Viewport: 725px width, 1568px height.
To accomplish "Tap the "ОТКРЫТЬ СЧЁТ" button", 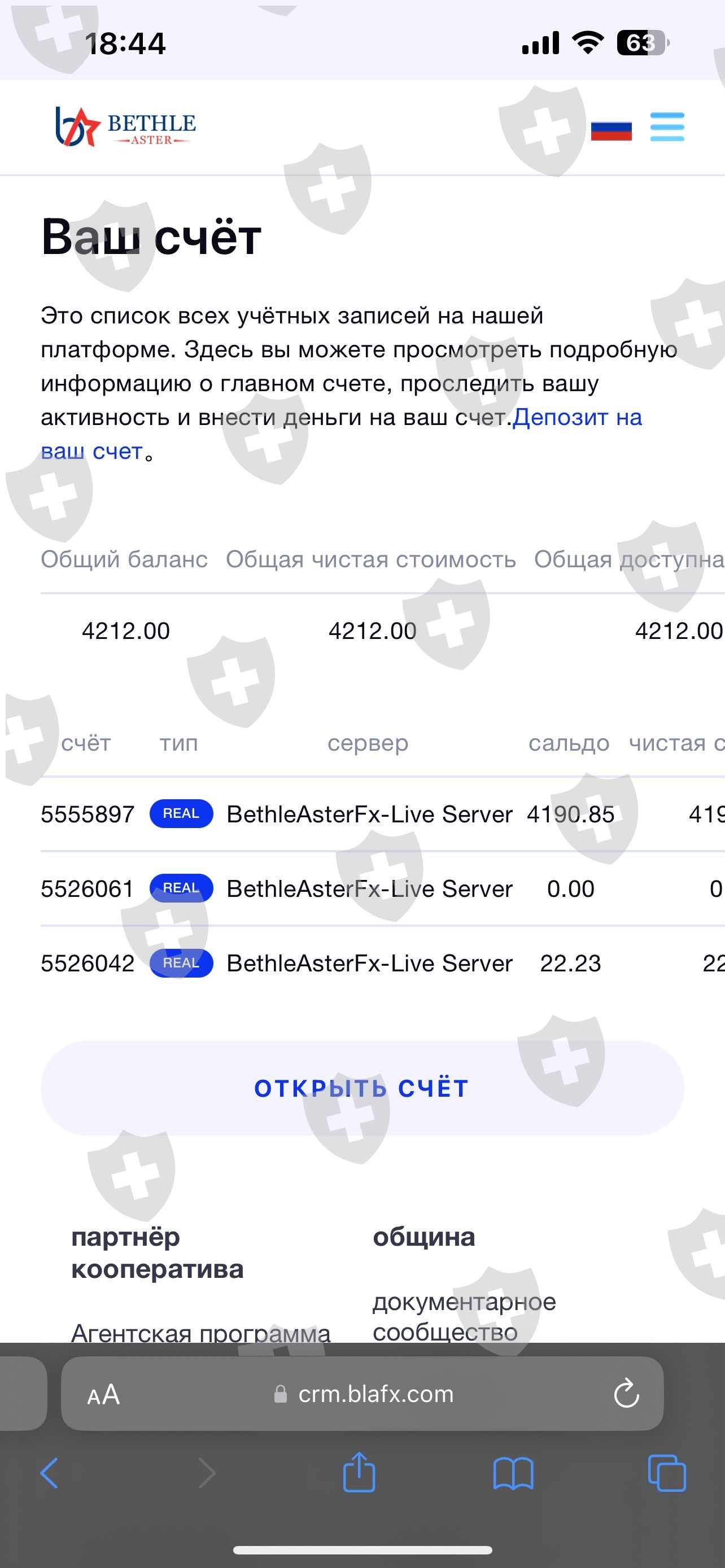I will [x=362, y=1088].
